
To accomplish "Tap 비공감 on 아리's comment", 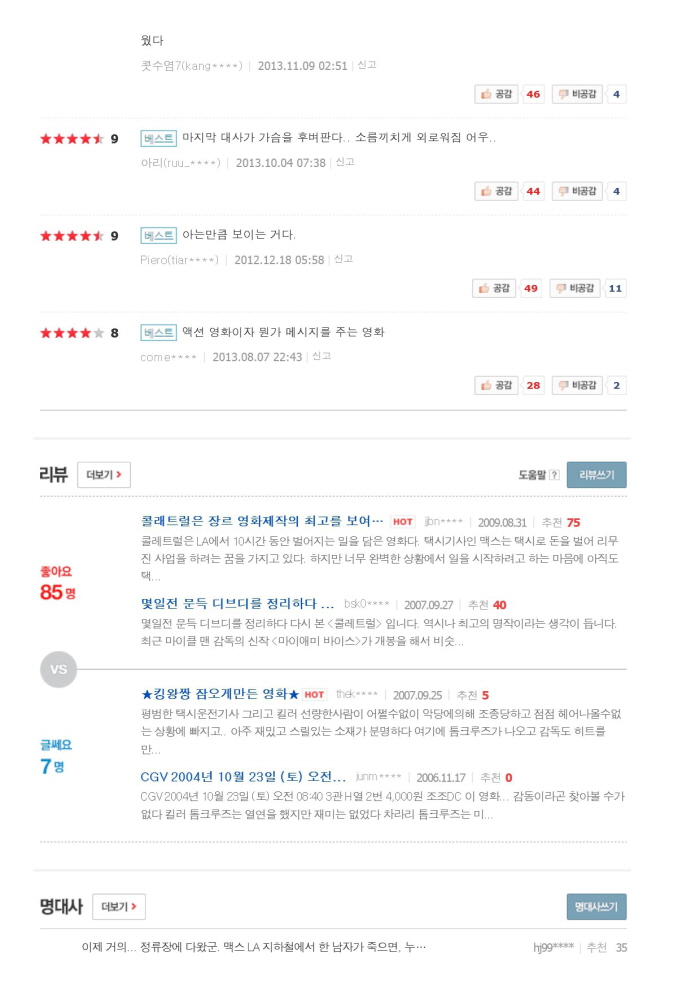I will pos(577,191).
